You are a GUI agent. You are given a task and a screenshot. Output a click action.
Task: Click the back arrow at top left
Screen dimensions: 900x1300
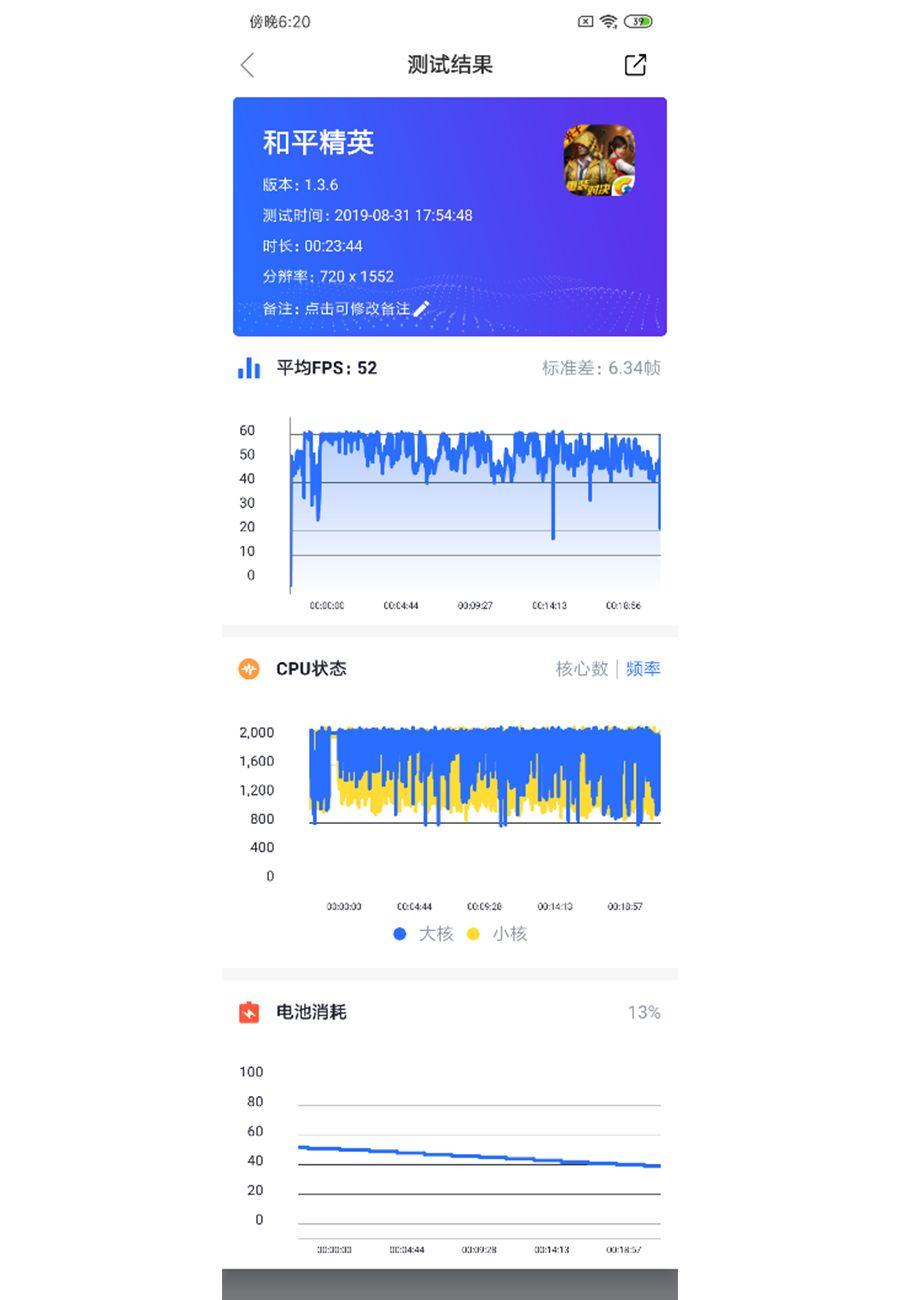point(247,64)
